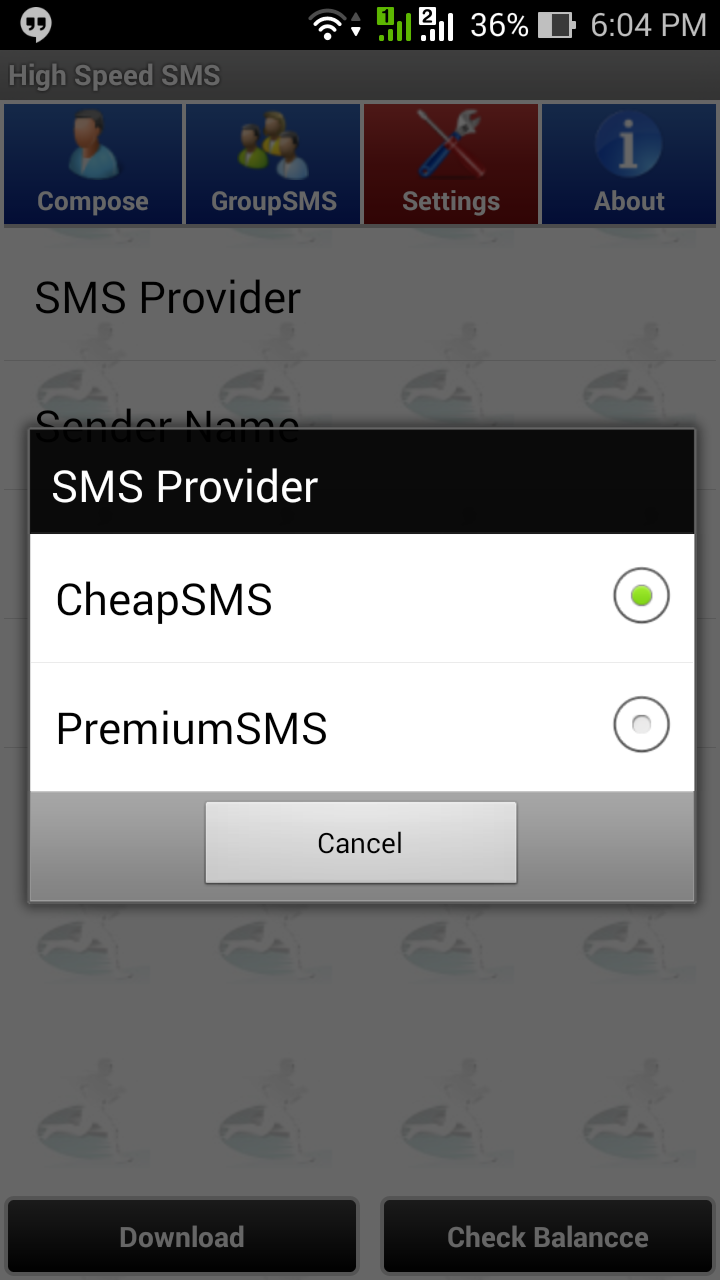Tap the Download button
Viewport: 720px width, 1280px height.
point(182,1236)
